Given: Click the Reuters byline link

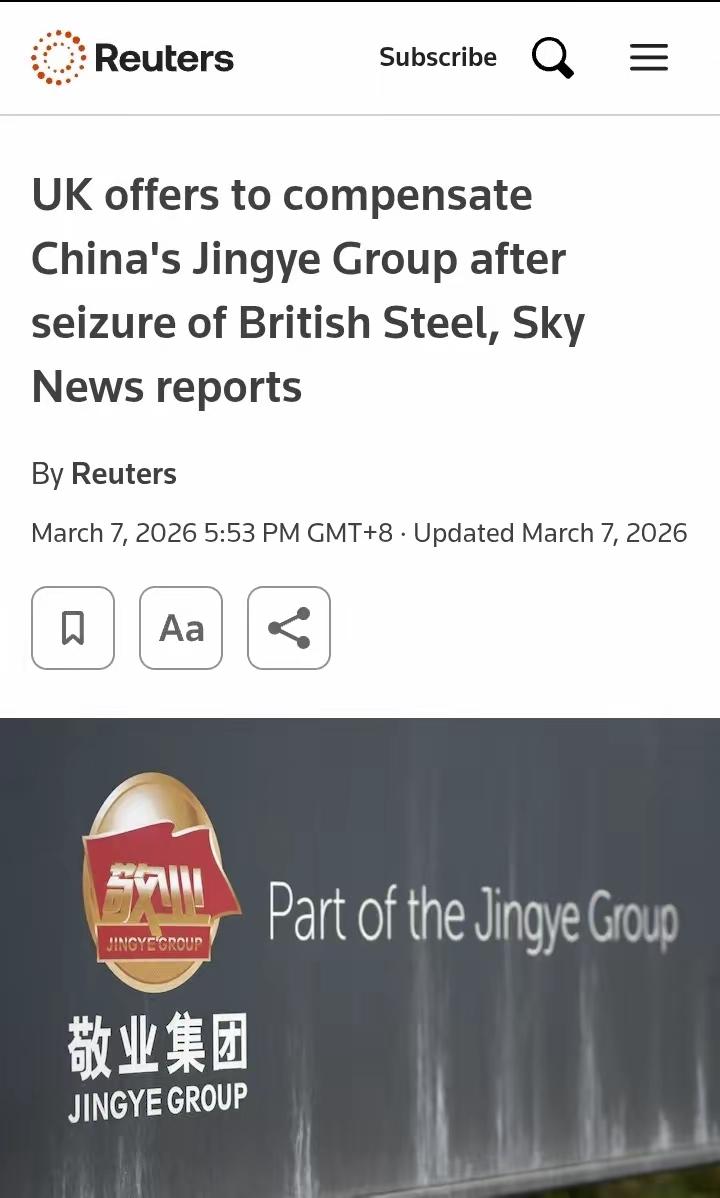Looking at the screenshot, I should (124, 474).
